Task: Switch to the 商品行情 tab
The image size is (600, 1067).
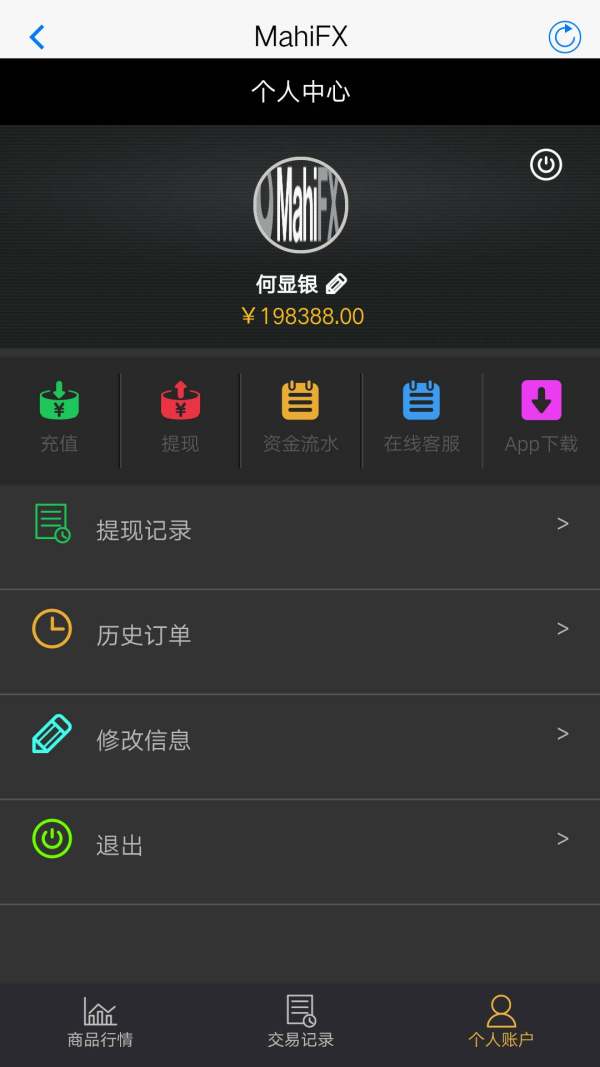Action: coord(100,1022)
